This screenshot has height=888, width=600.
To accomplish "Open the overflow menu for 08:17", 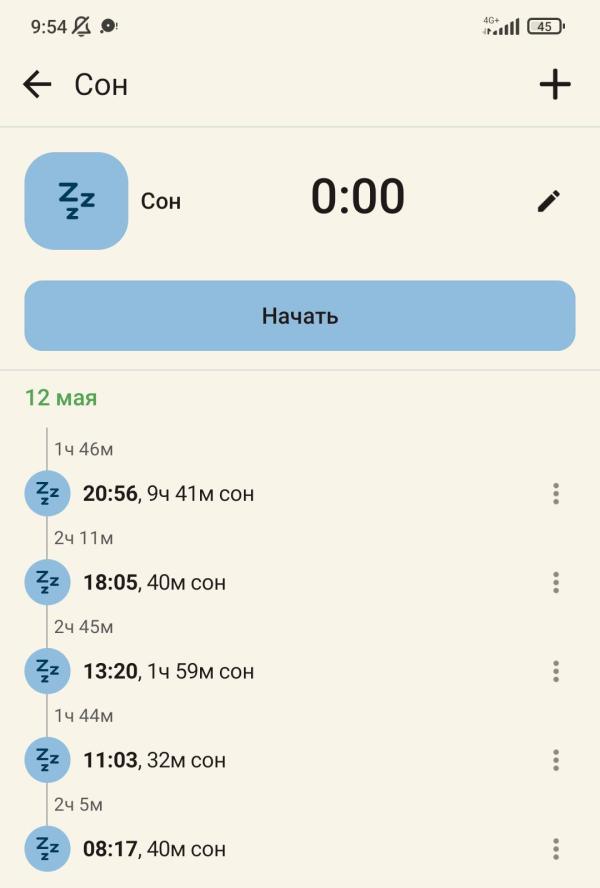I will click(555, 849).
